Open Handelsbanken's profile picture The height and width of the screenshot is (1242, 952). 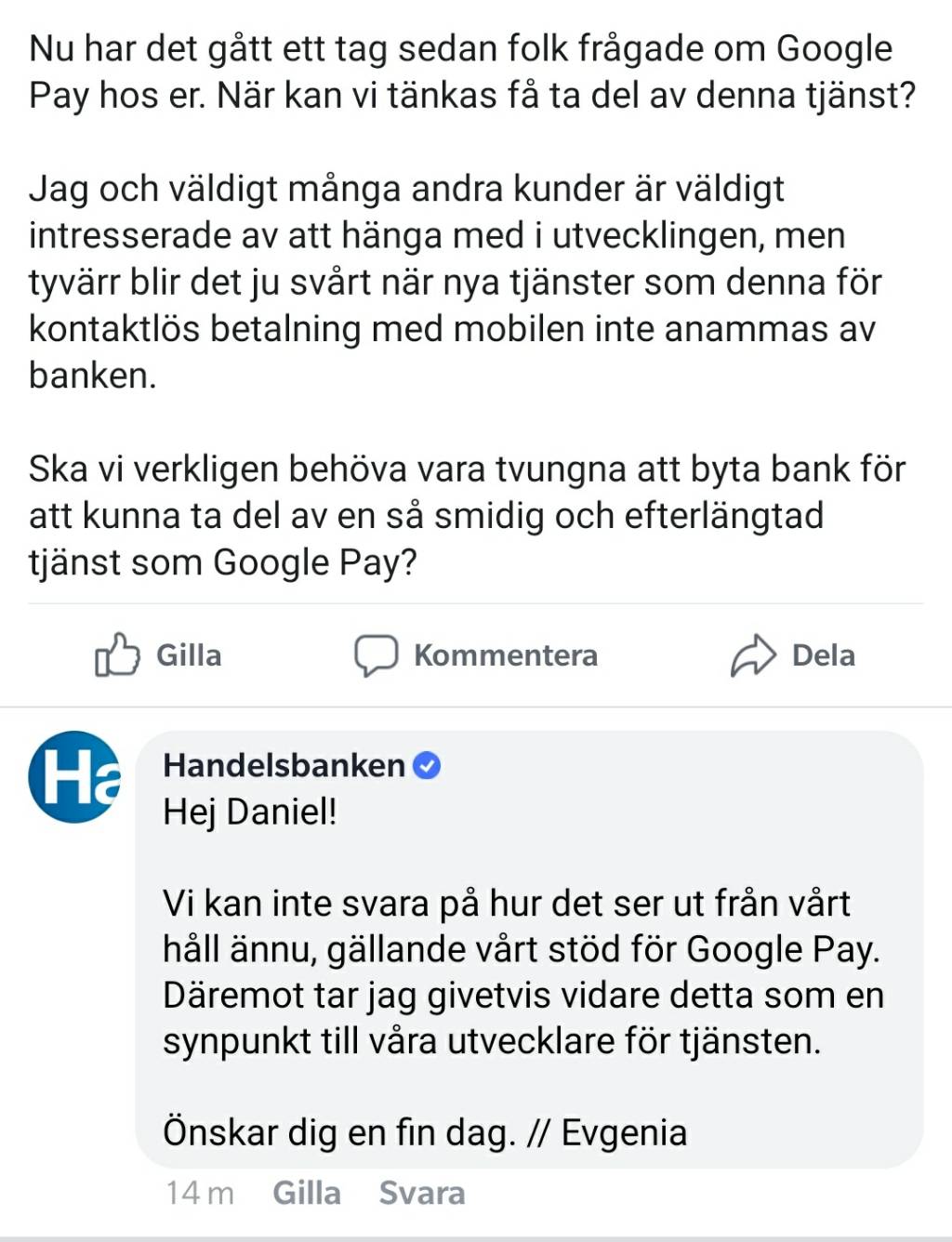[x=74, y=776]
